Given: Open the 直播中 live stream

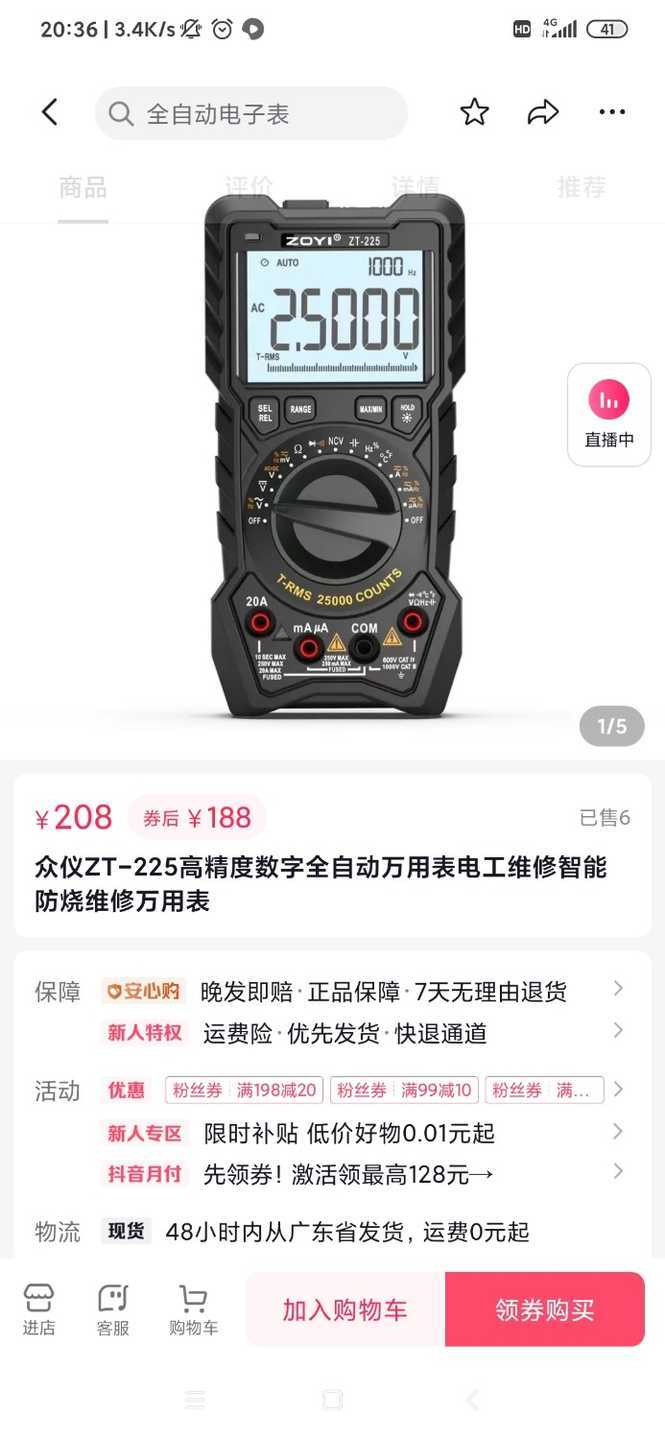Looking at the screenshot, I should 609,415.
